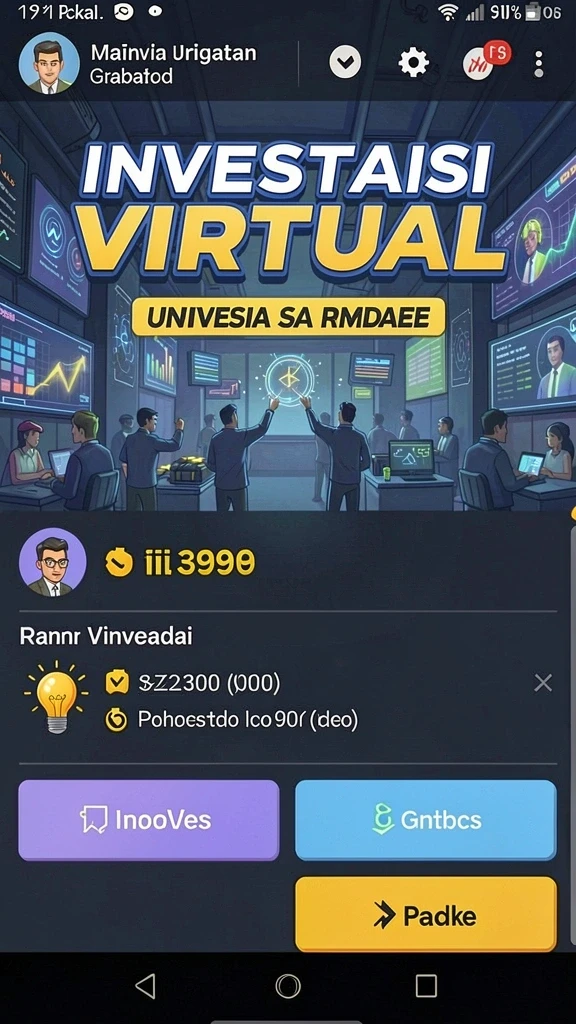Viewport: 576px width, 1024px height.
Task: Open the dropdown chevron in the top bar
Action: (x=345, y=63)
